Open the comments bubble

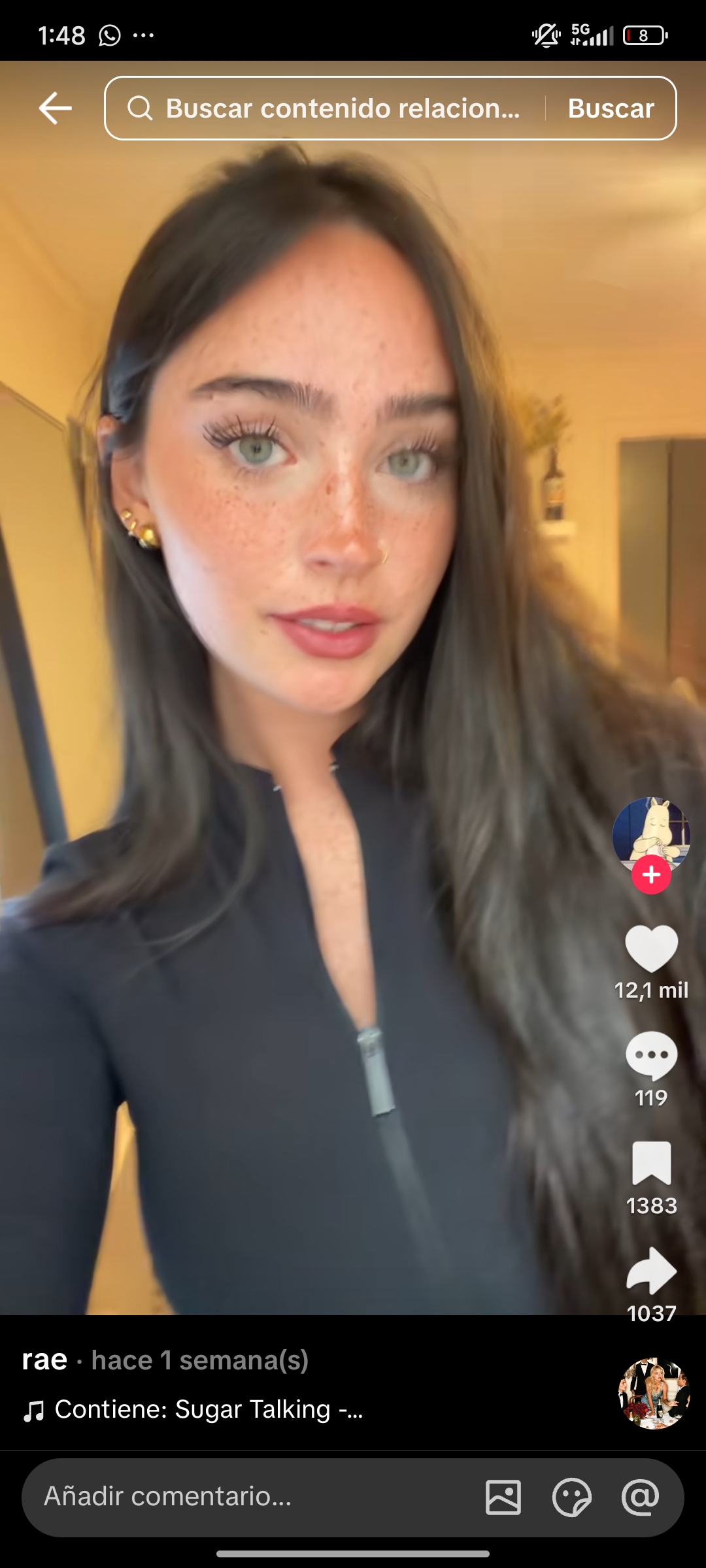[651, 1056]
